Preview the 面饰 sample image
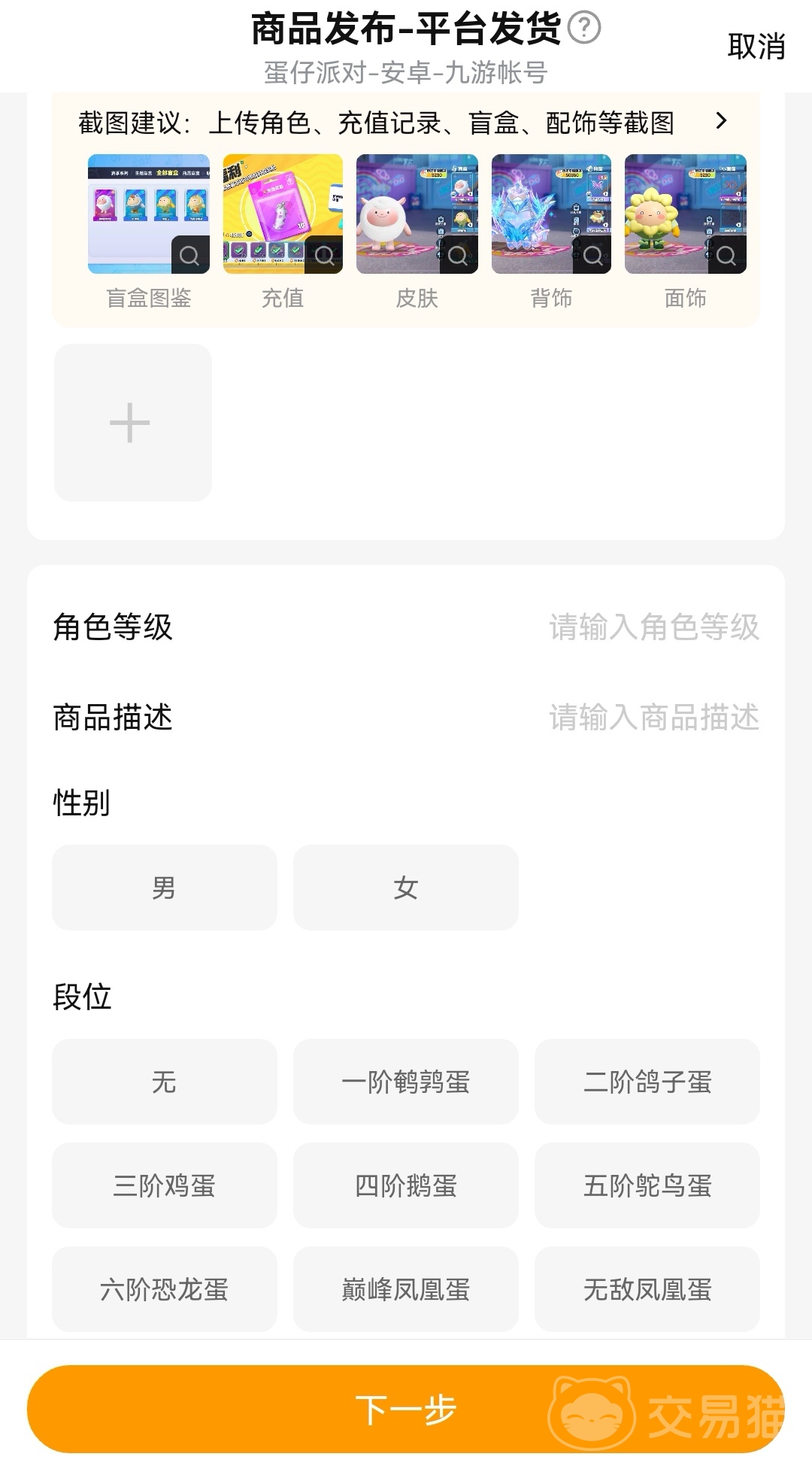The height and width of the screenshot is (1466, 812). tap(685, 214)
